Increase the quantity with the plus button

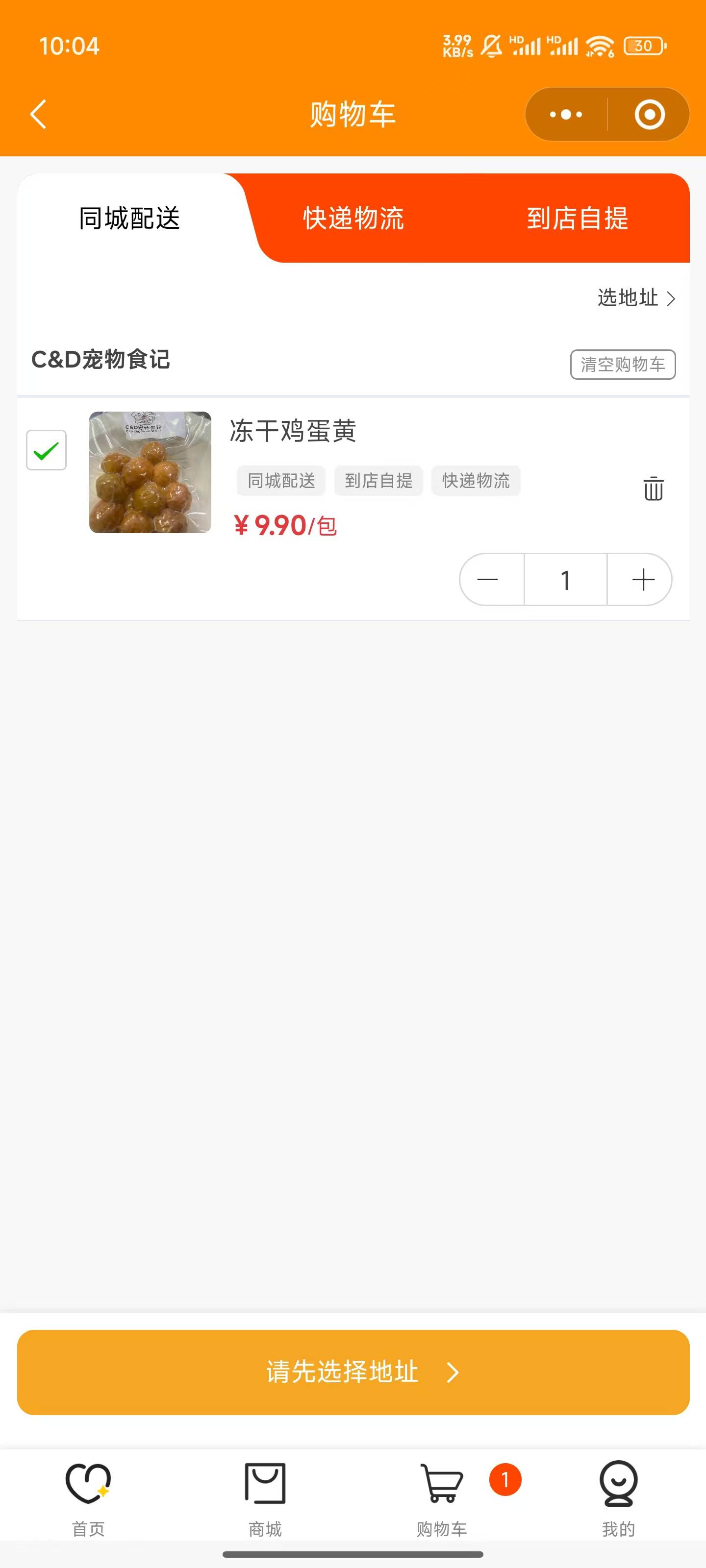point(640,580)
